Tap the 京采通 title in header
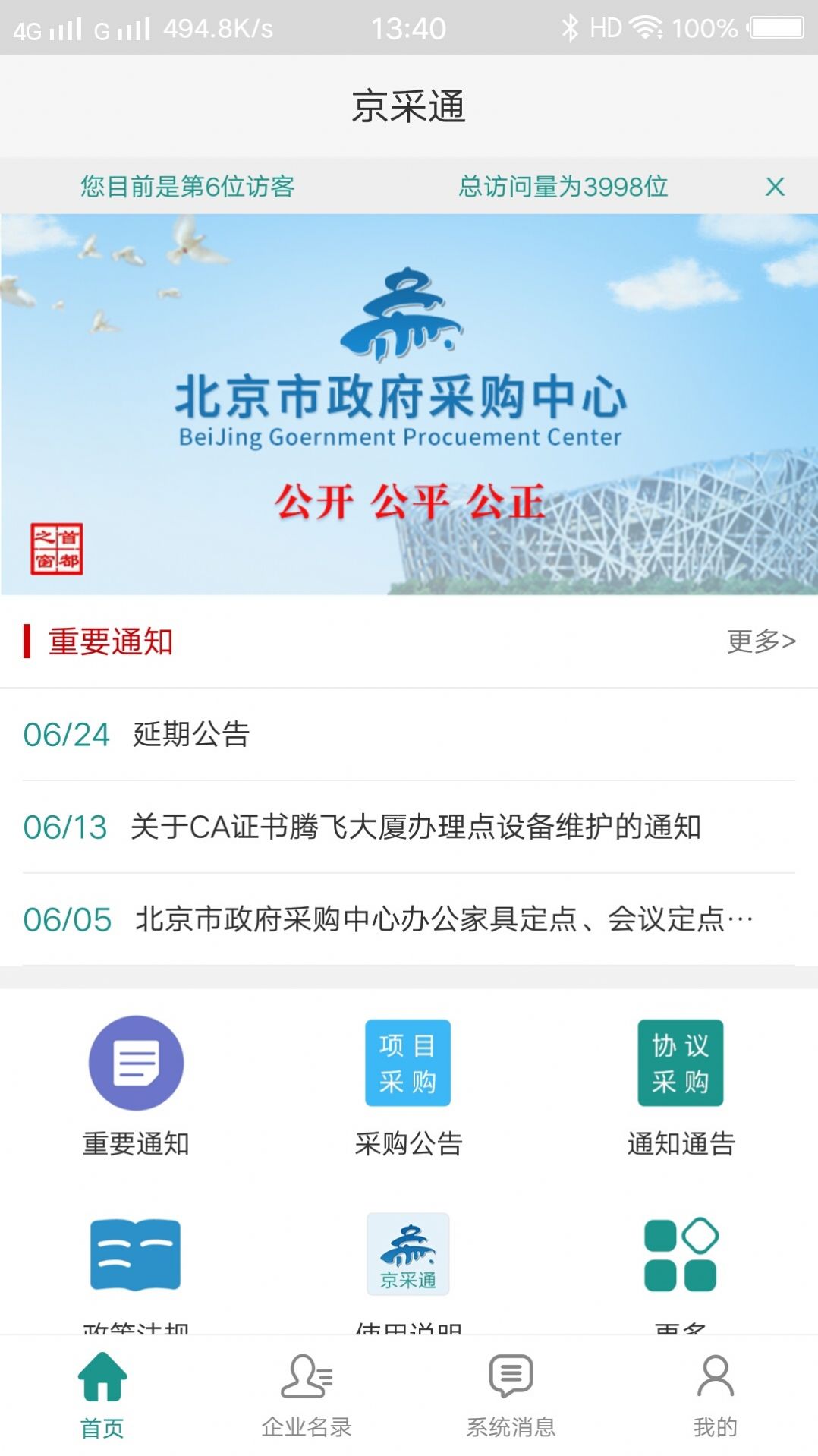Image resolution: width=818 pixels, height=1456 pixels. coord(409,106)
